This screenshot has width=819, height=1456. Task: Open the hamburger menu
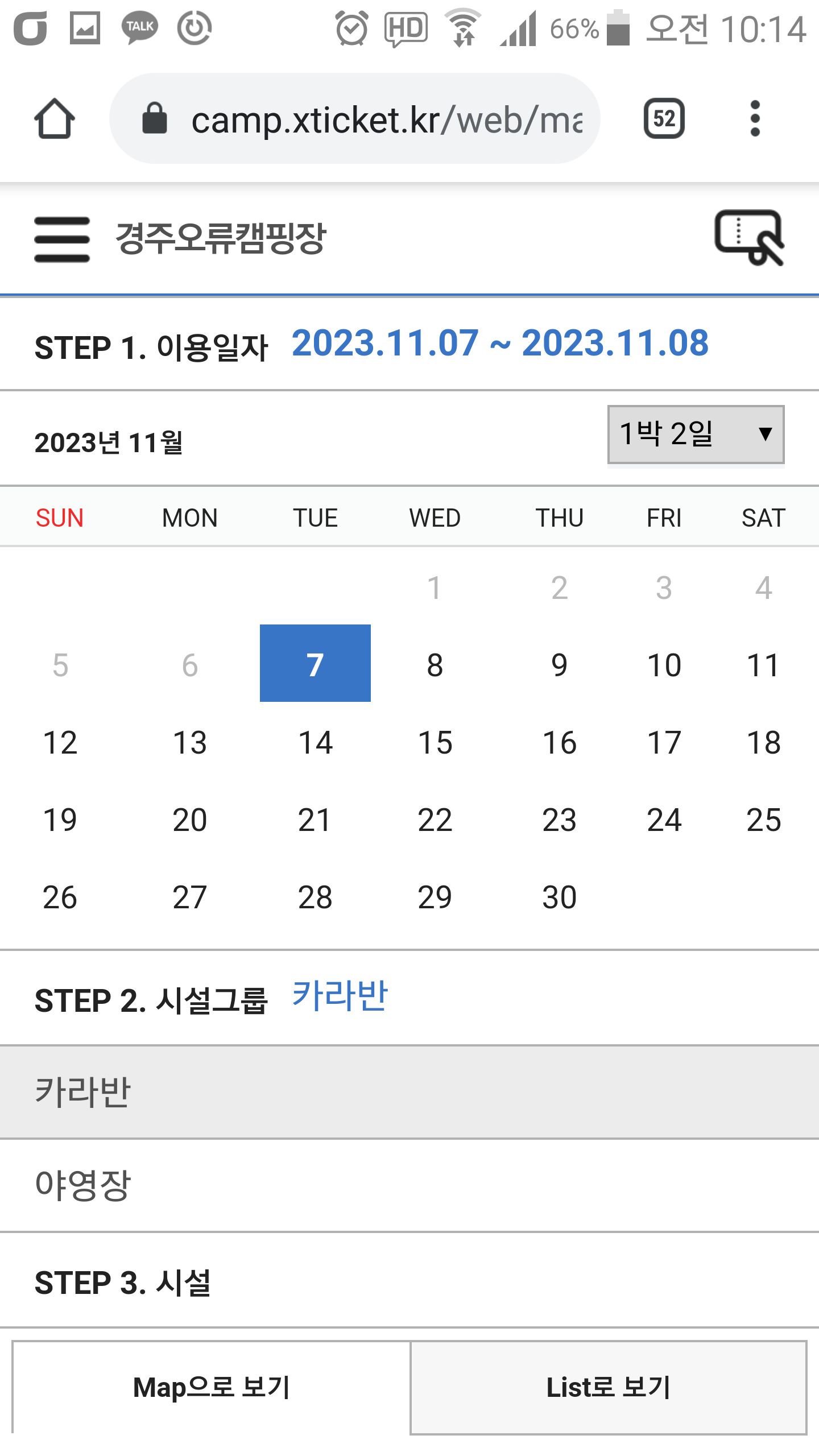coord(62,239)
